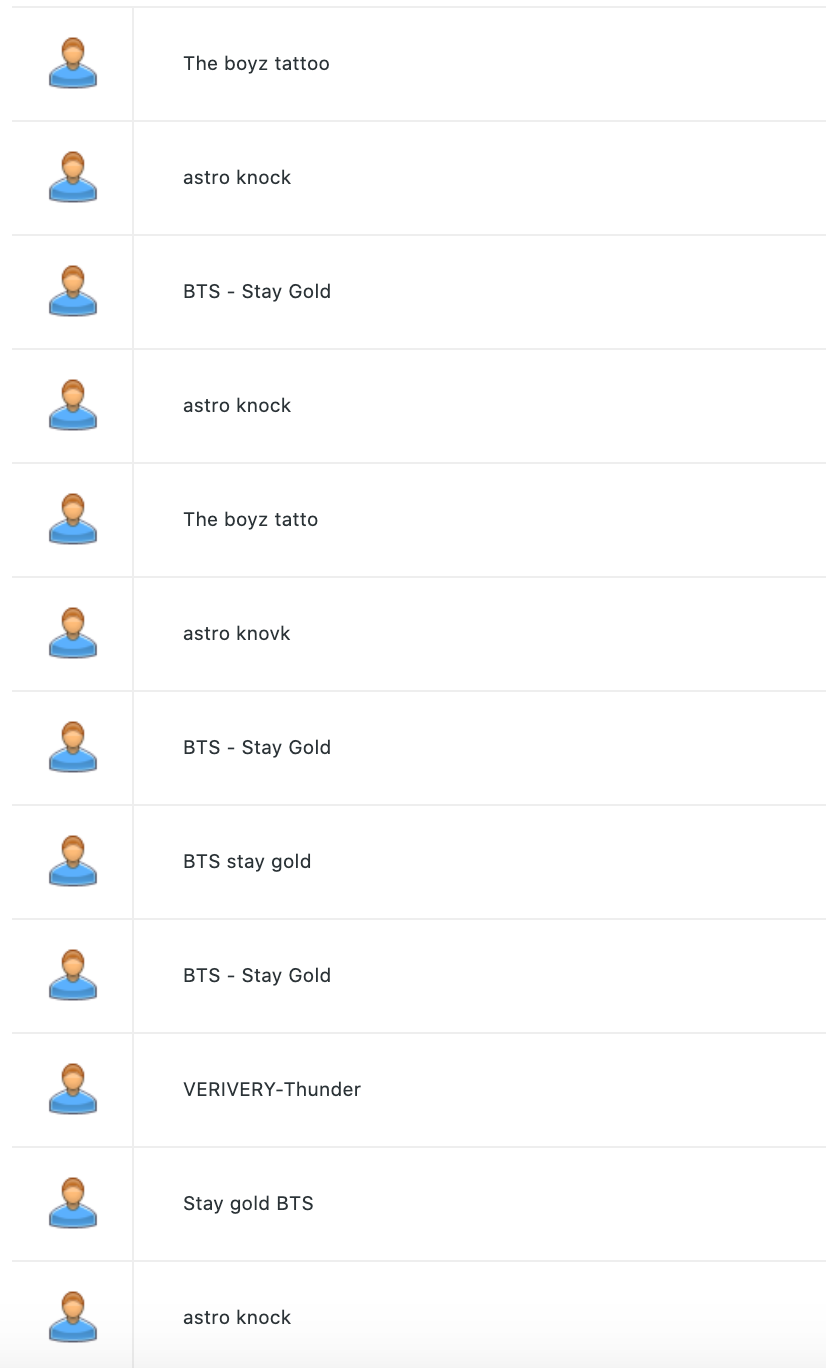Screen dimensions: 826x1368
Task: Select the 'Stay gold BTS' entry
Action: (248, 1204)
